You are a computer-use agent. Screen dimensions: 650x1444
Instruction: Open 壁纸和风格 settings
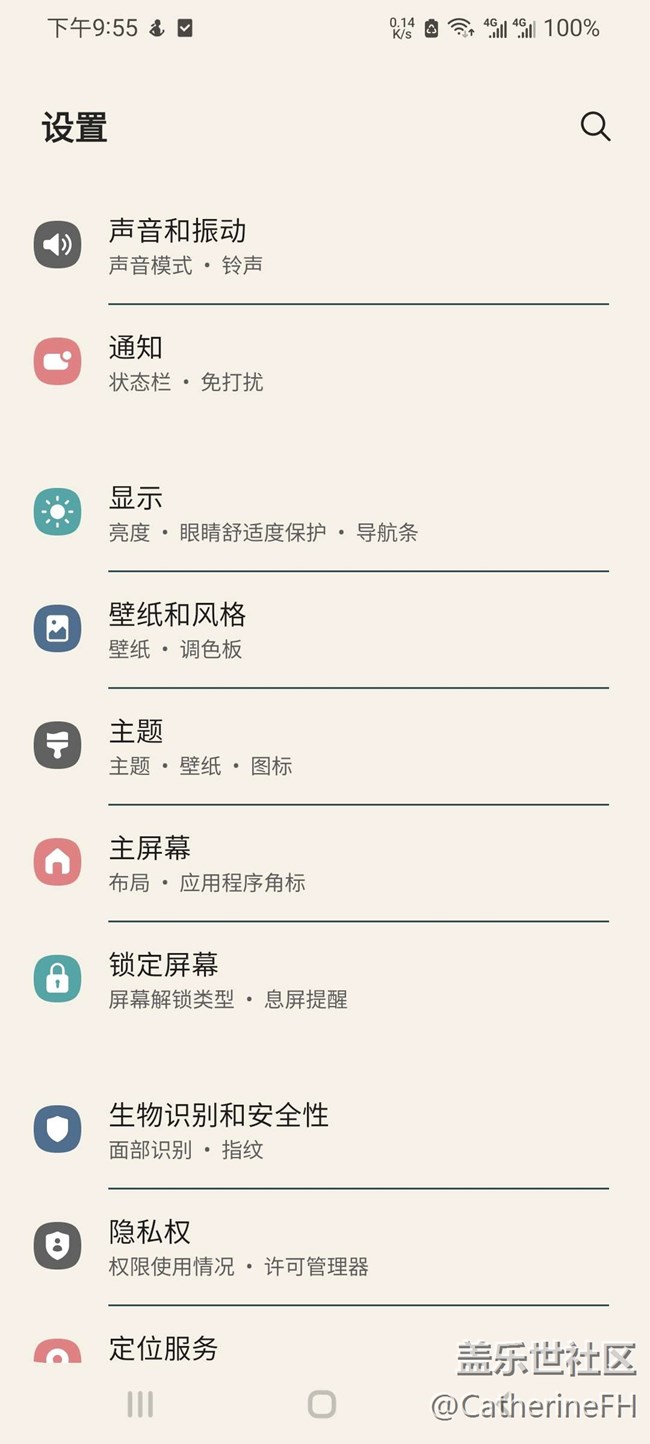coord(325,630)
